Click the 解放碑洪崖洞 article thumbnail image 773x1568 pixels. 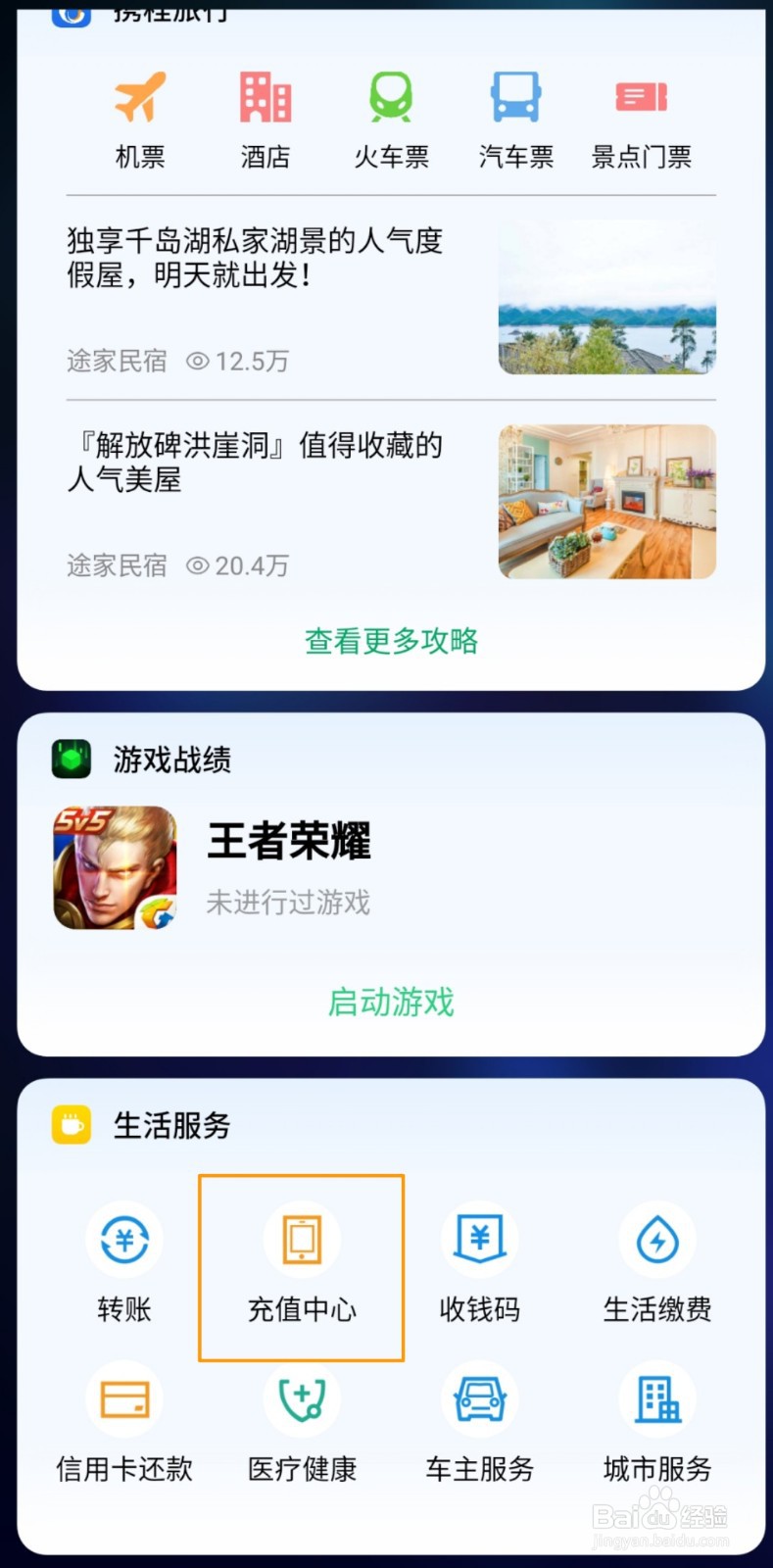[605, 502]
